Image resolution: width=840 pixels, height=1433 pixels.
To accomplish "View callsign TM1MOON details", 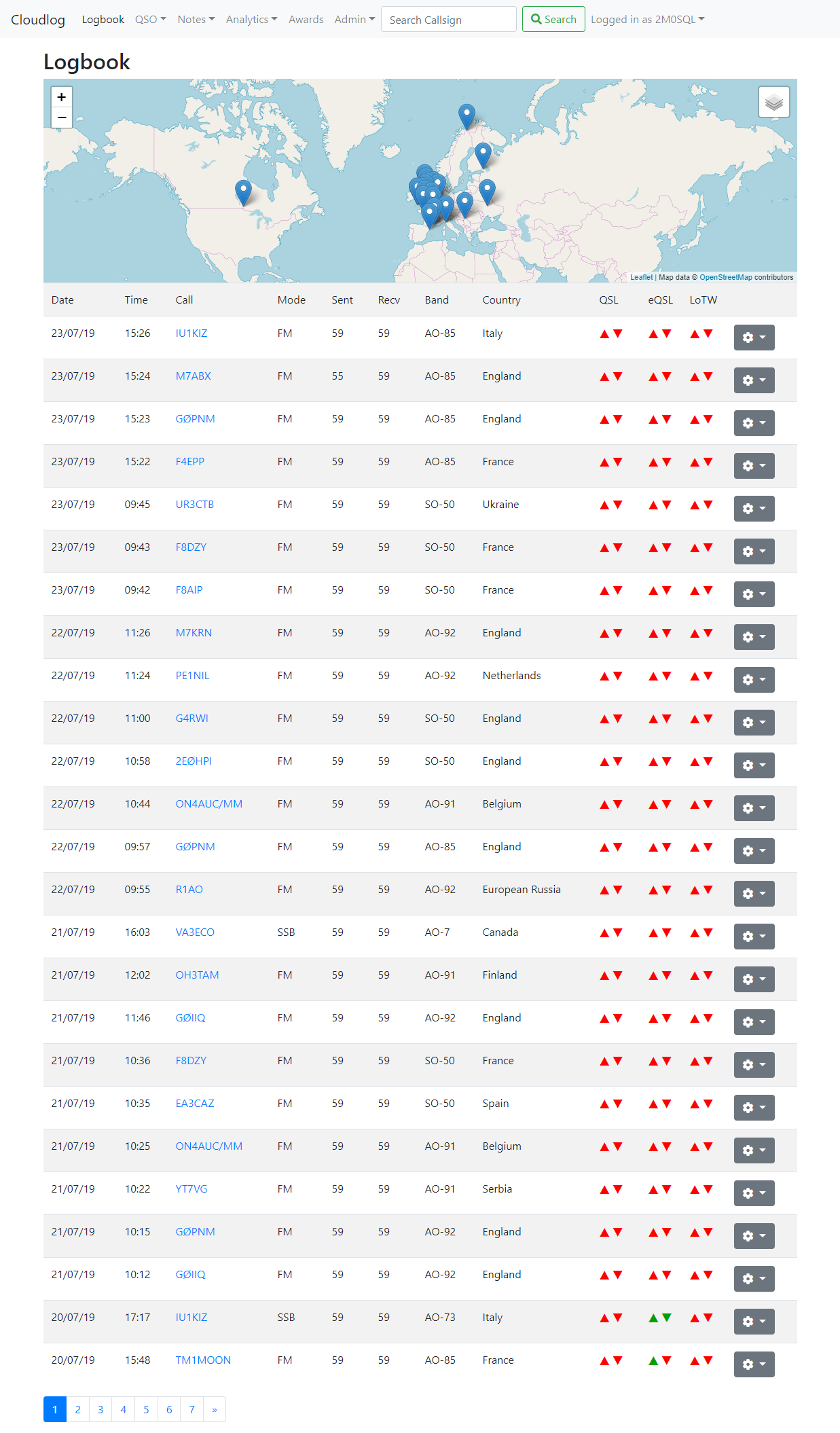I will (204, 1360).
